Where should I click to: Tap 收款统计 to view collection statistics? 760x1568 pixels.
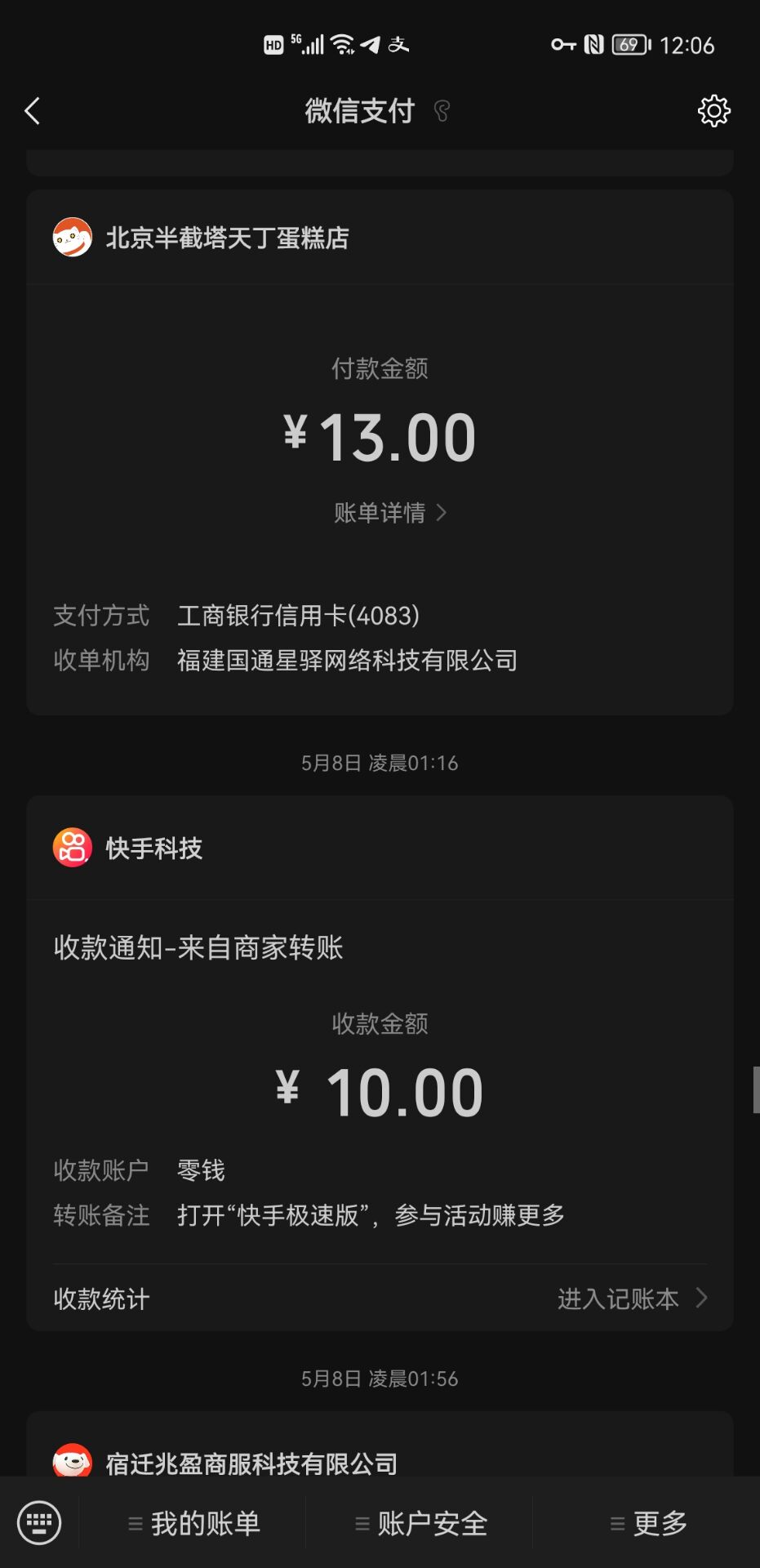pyautogui.click(x=100, y=1298)
